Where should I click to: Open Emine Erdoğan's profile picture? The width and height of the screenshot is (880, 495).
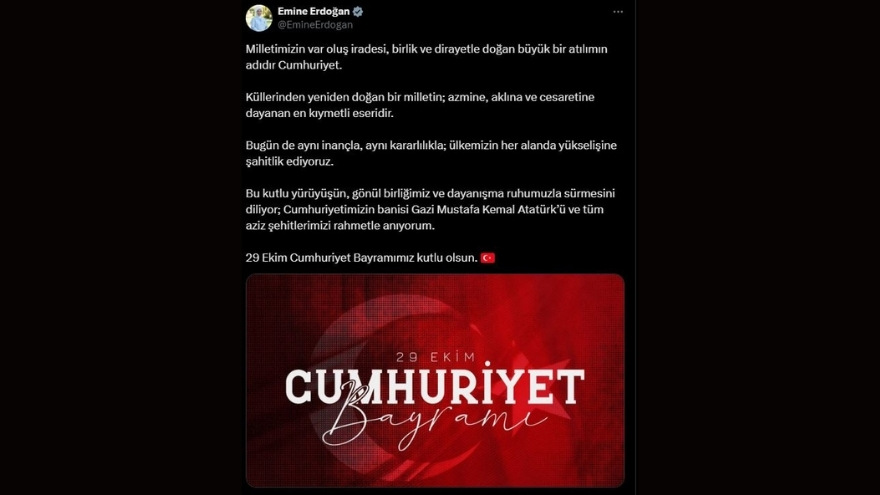tap(259, 17)
